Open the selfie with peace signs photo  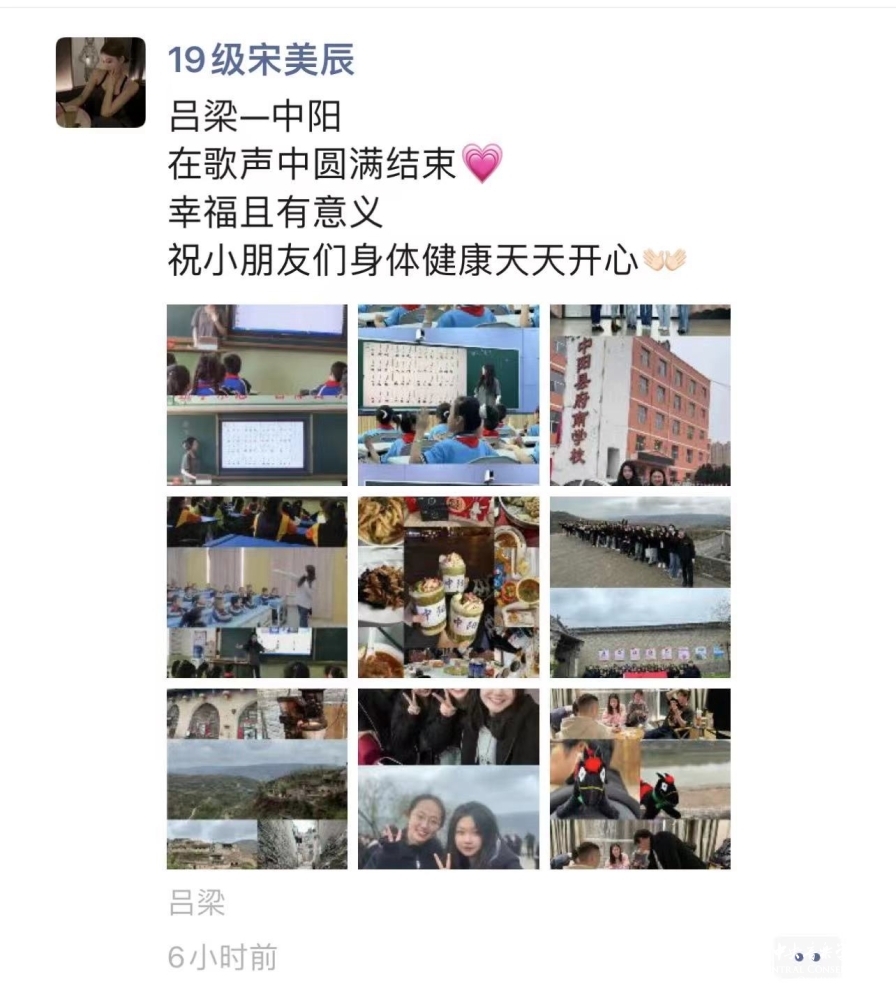(448, 778)
